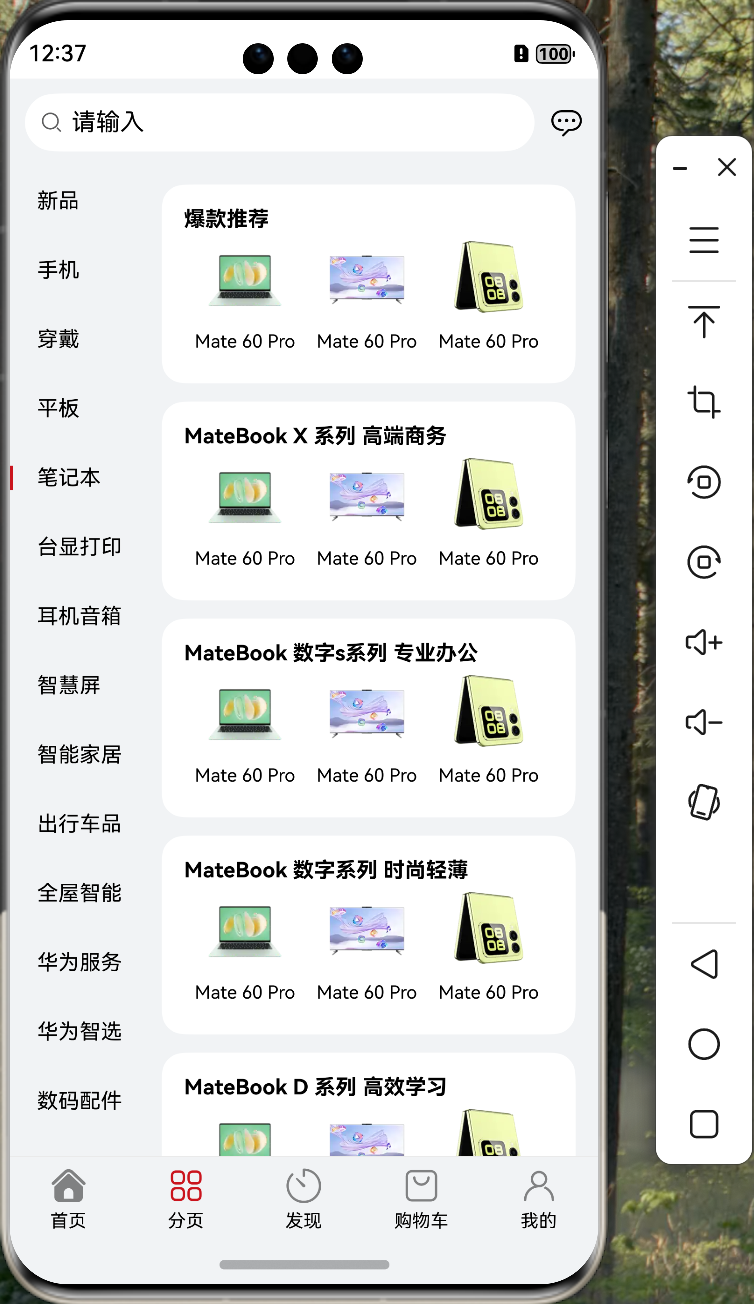Switch to the 发现 tab
This screenshot has height=1304, width=754.
pos(303,1199)
